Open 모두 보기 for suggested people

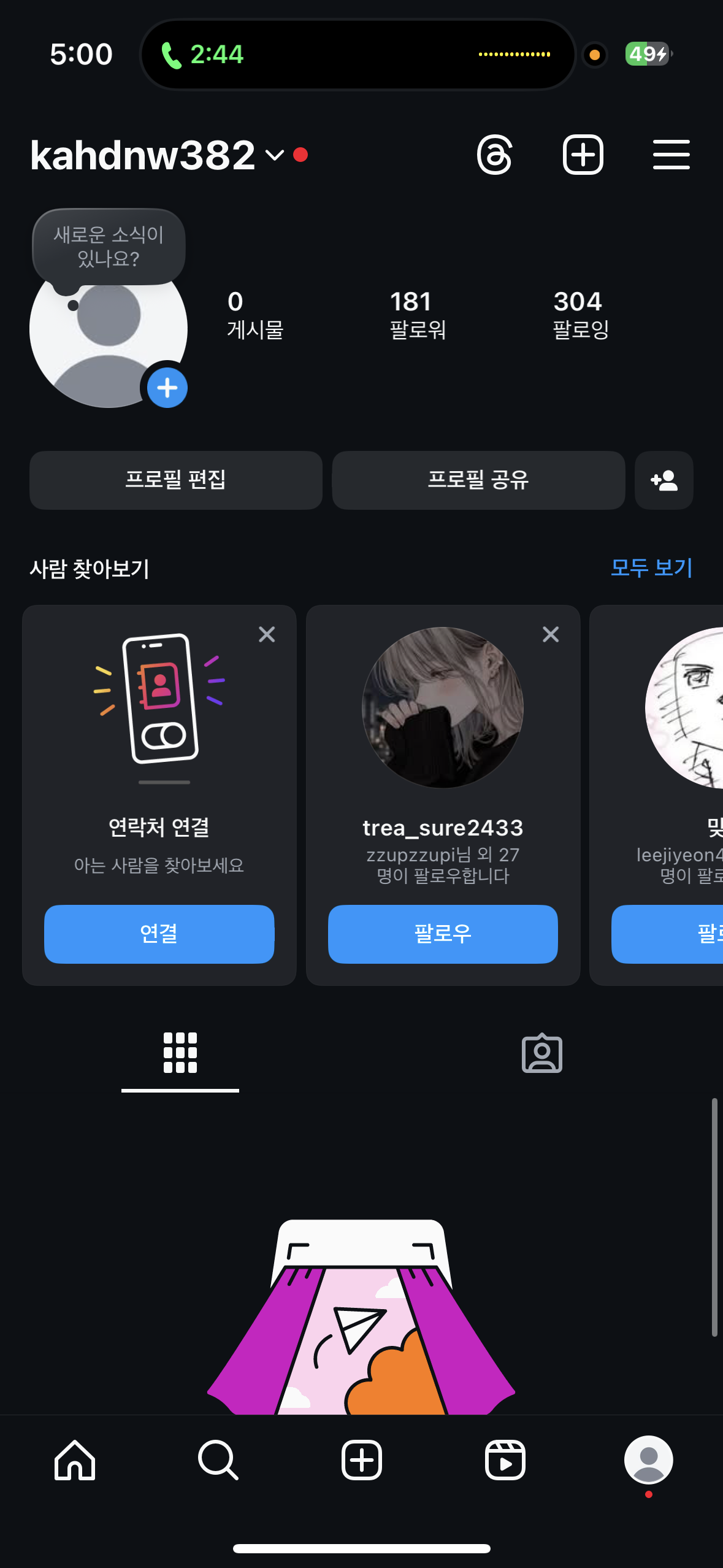(651, 567)
